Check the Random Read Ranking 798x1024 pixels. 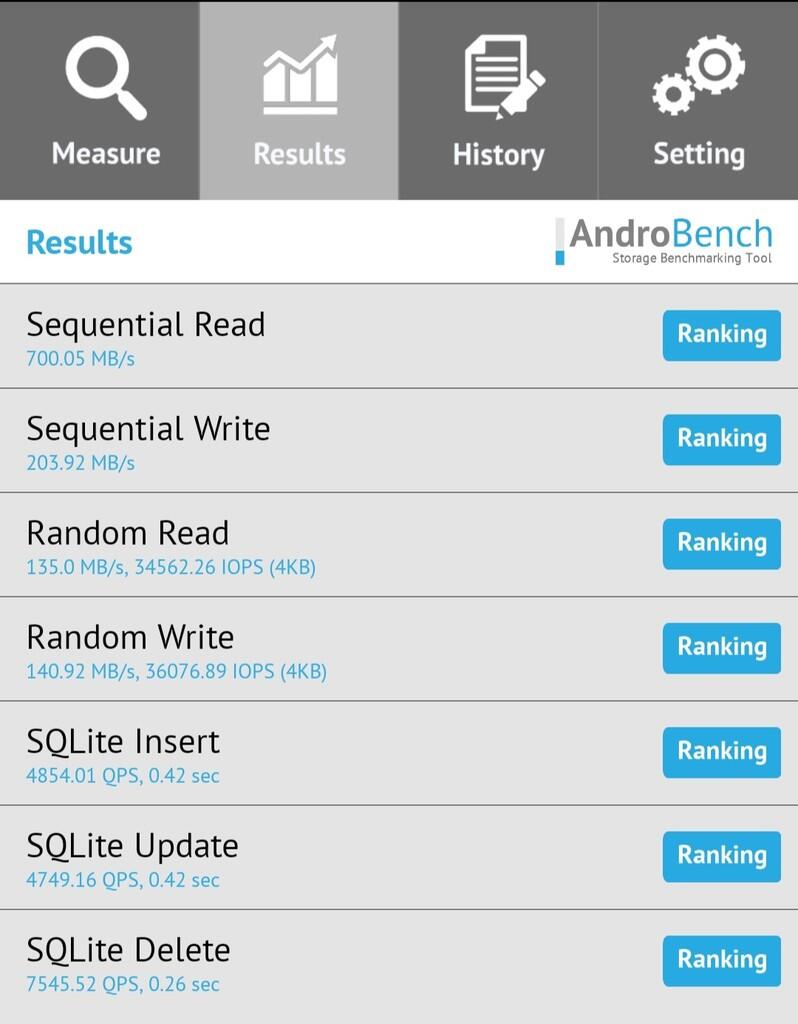[721, 543]
